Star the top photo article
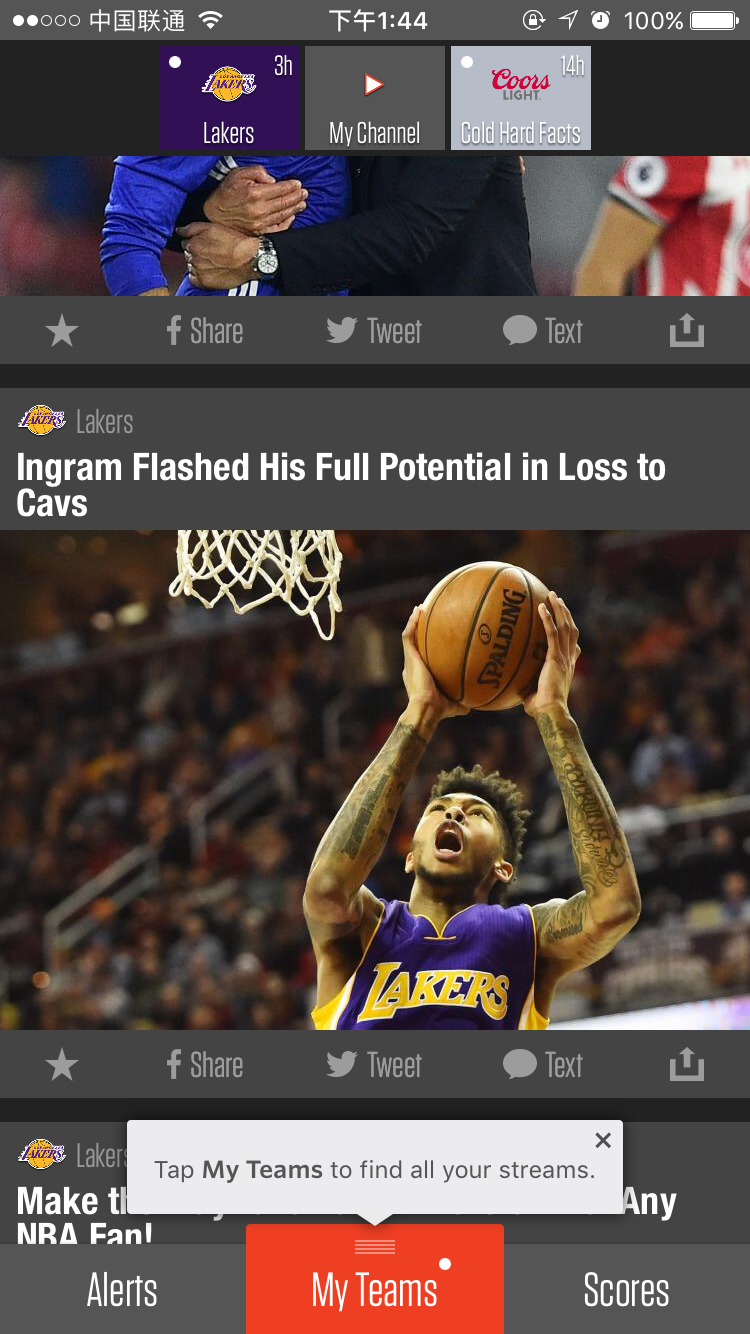The height and width of the screenshot is (1334, 750). 62,331
